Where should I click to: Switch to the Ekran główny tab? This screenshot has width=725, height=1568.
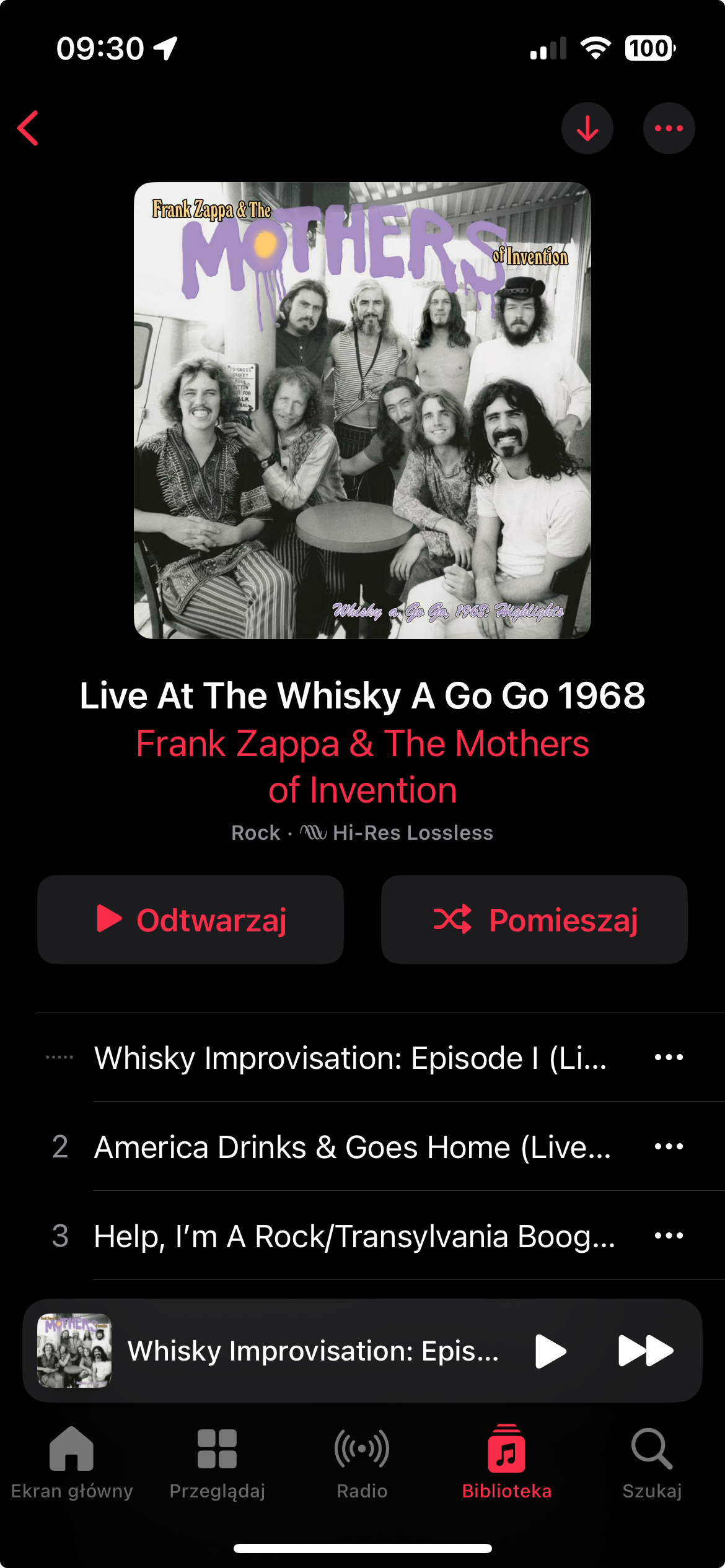(x=72, y=1461)
